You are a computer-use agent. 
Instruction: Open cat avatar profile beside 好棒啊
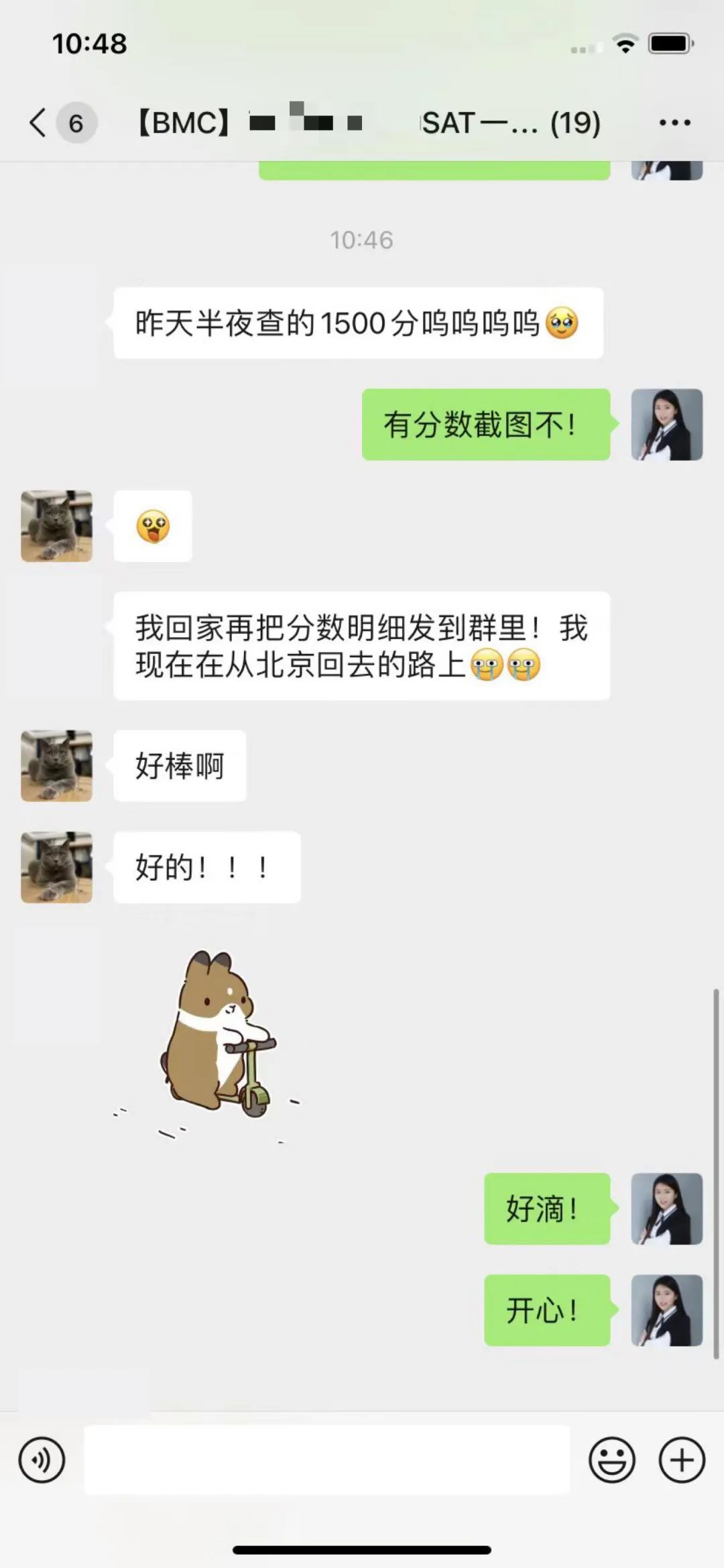(56, 766)
